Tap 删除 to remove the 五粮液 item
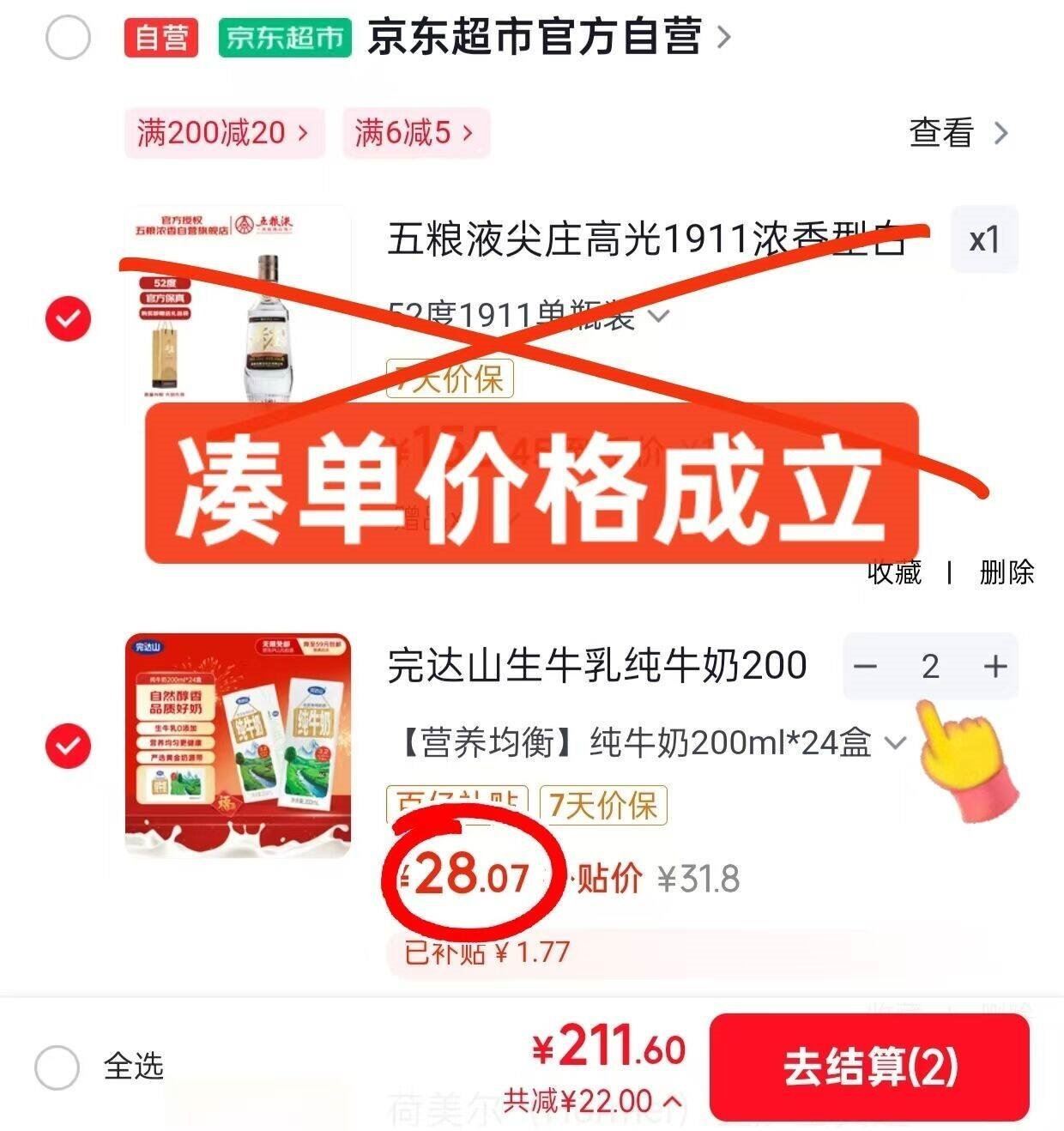The width and height of the screenshot is (1064, 1131). 1007,572
